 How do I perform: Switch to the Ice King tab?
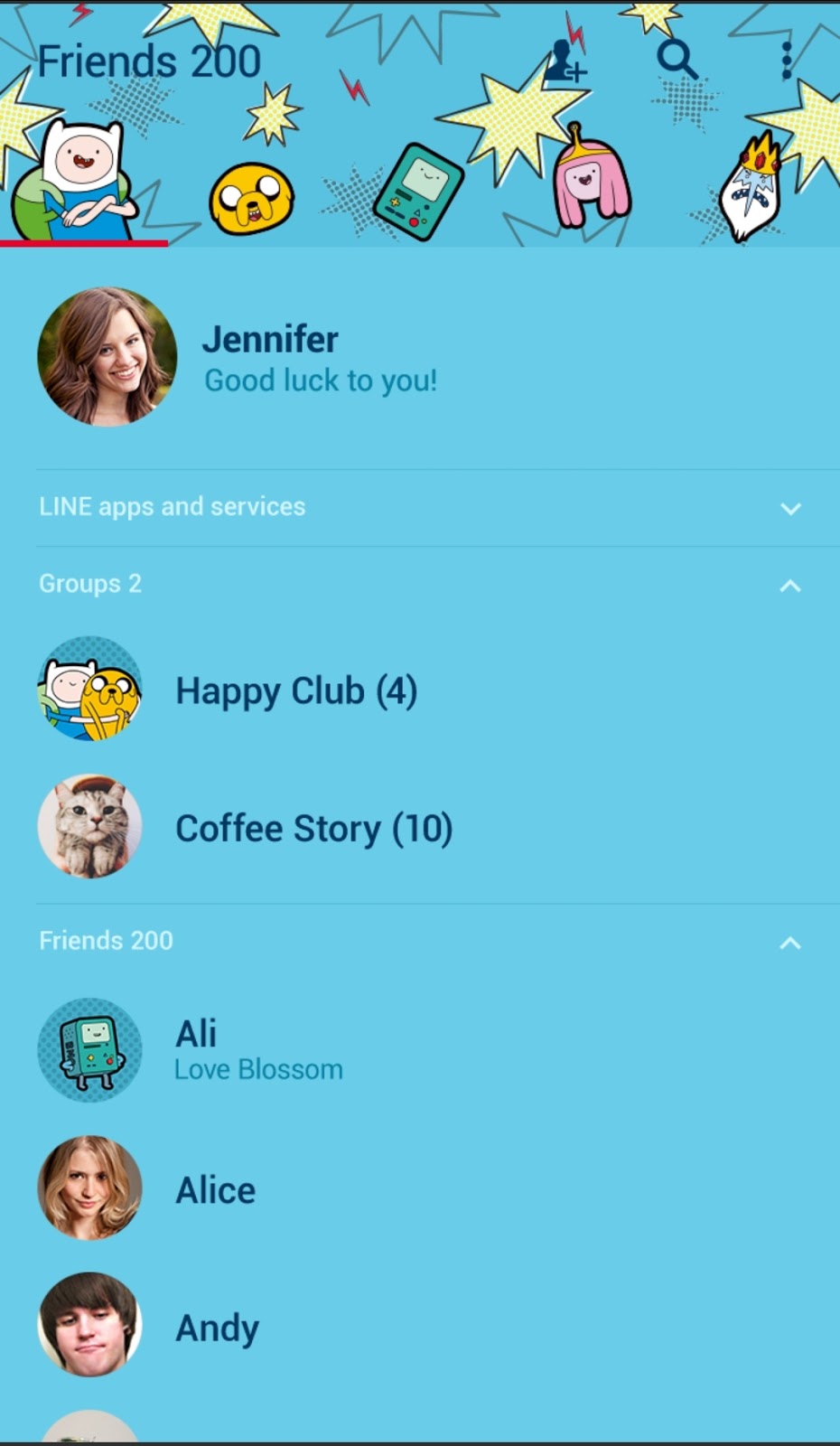[752, 188]
